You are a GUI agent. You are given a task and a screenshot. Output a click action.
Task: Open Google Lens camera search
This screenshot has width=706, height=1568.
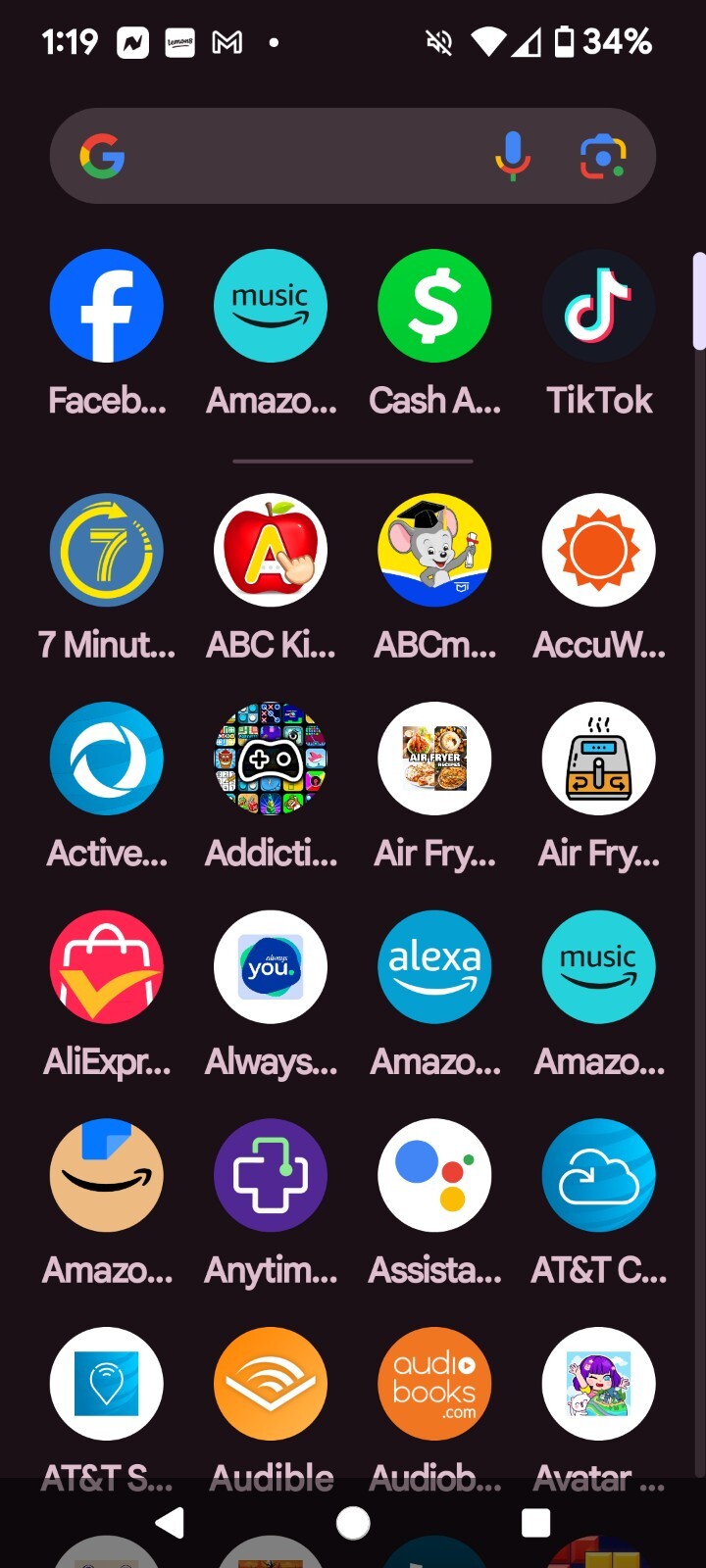click(x=603, y=156)
